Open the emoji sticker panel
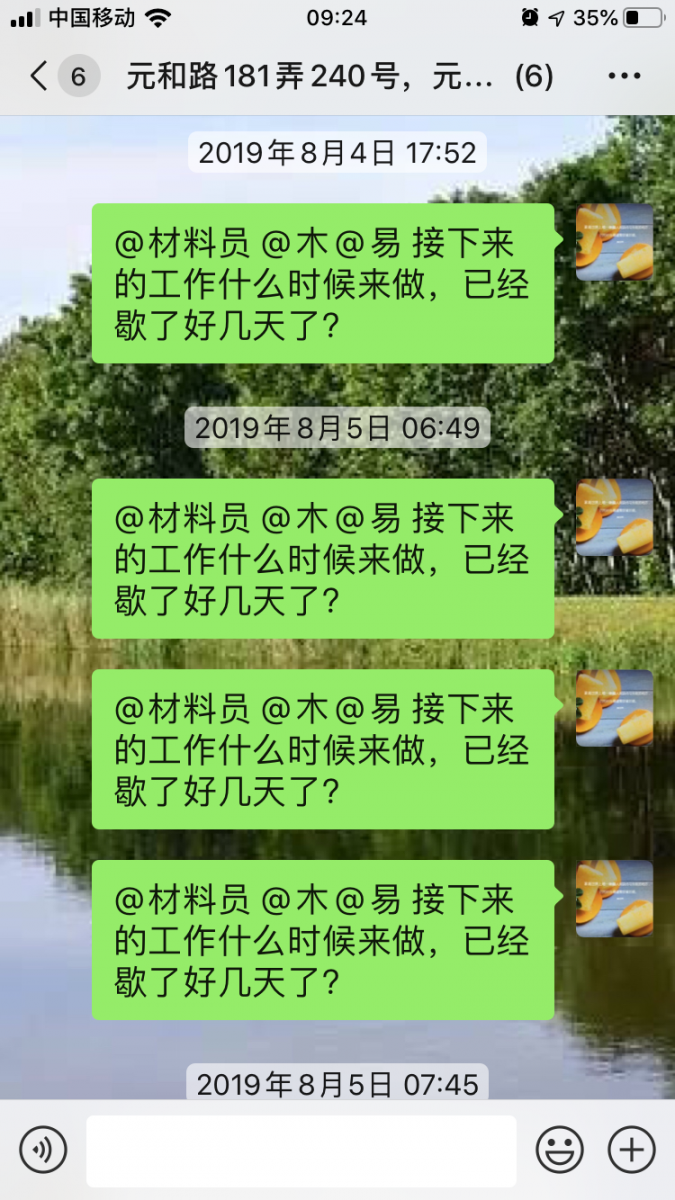This screenshot has height=1200, width=675. tap(560, 1150)
